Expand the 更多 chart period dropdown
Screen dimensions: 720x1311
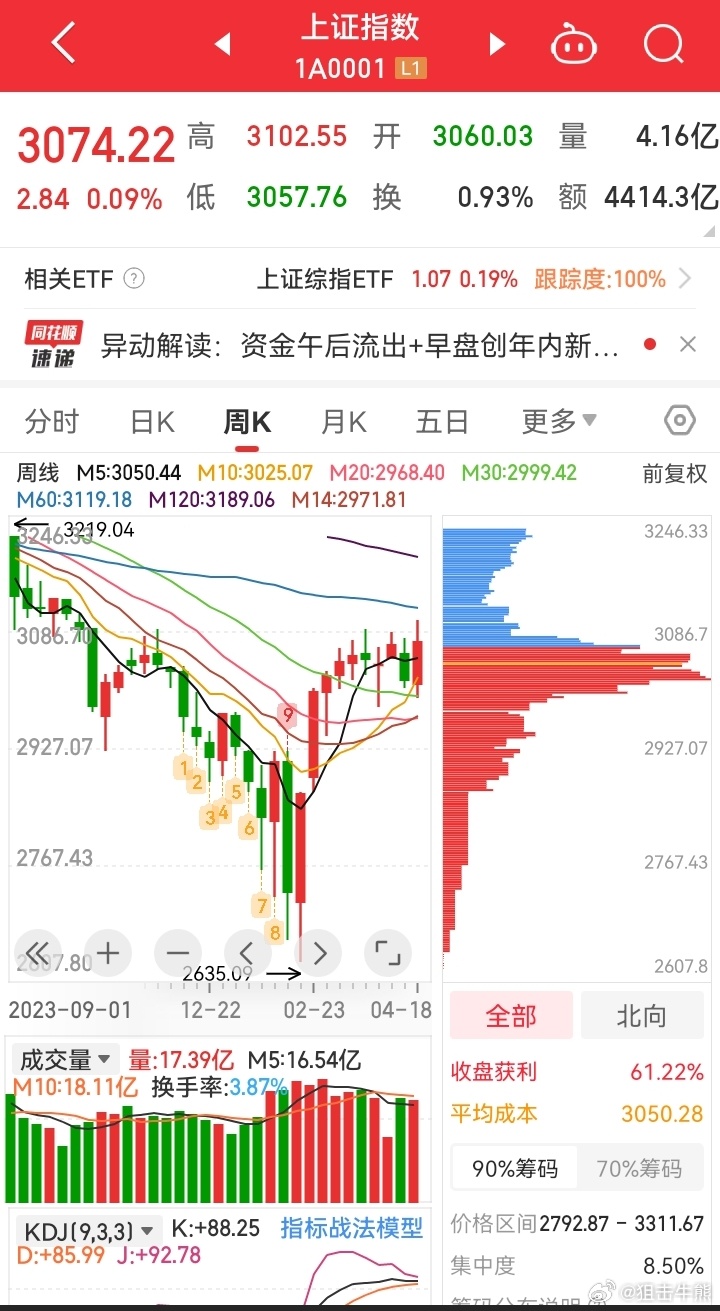(x=559, y=422)
